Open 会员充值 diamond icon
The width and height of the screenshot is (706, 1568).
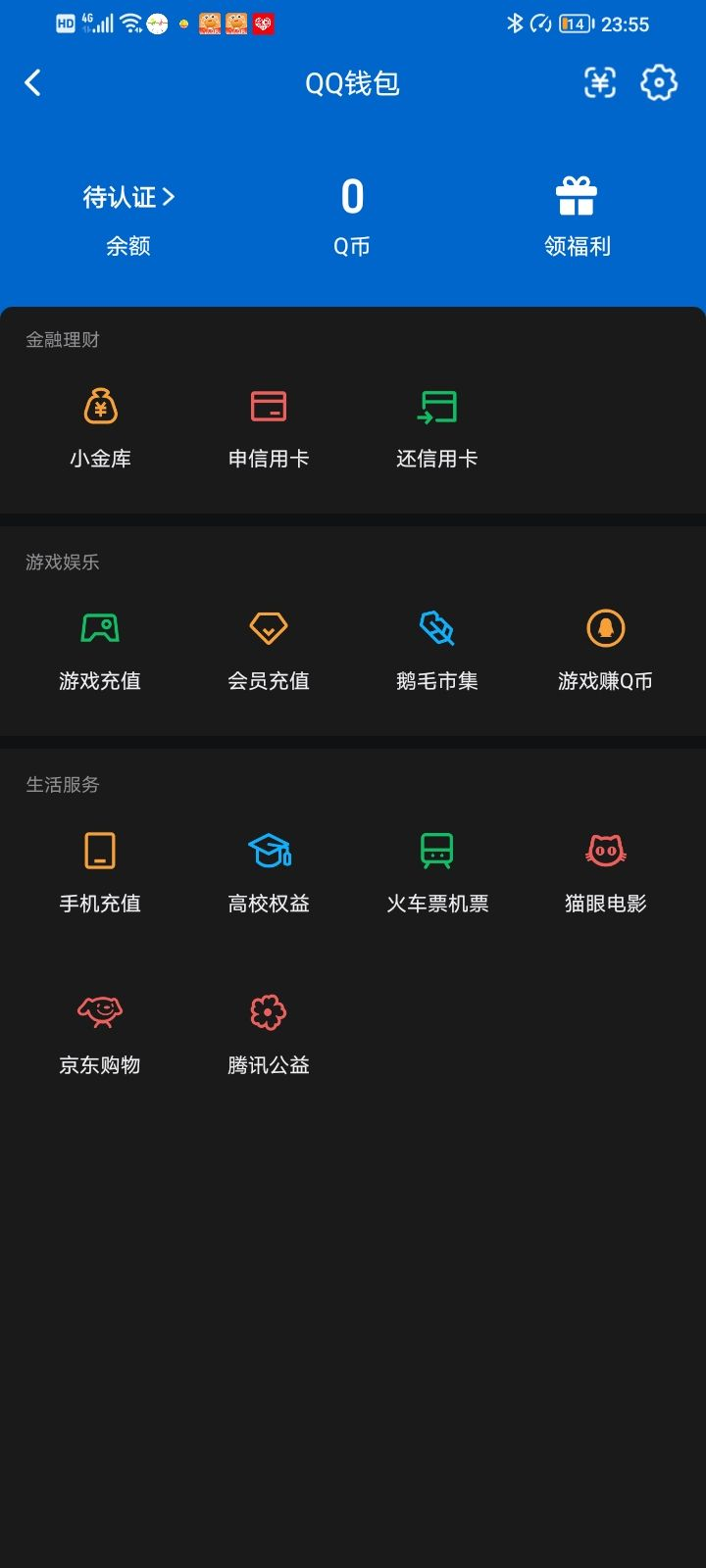pos(268,627)
